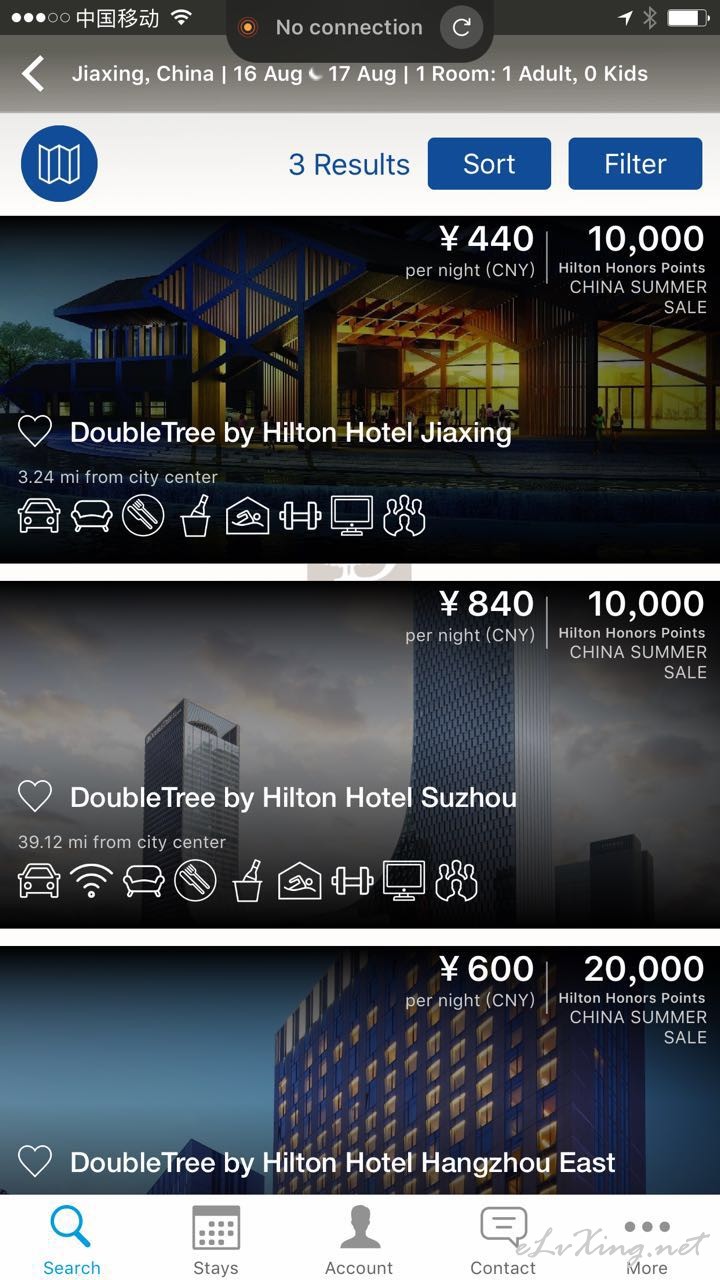Open the Sort options

click(x=489, y=164)
